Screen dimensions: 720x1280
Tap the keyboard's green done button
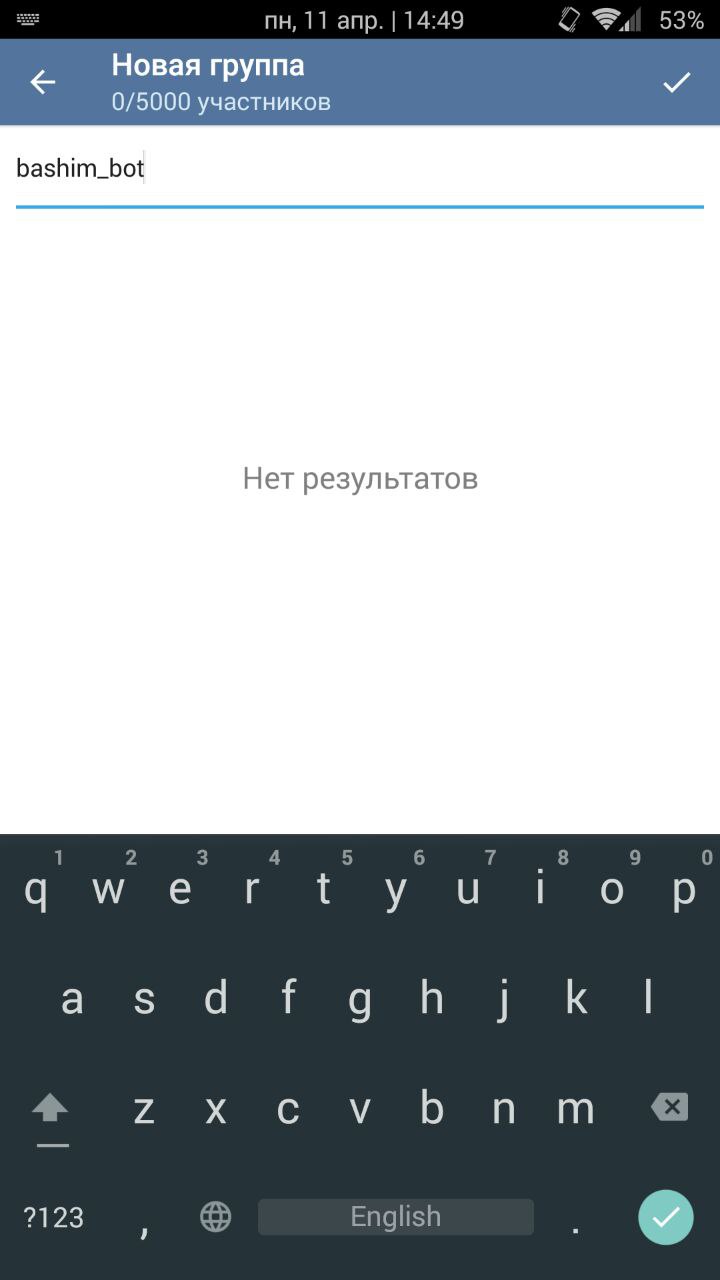point(666,1217)
